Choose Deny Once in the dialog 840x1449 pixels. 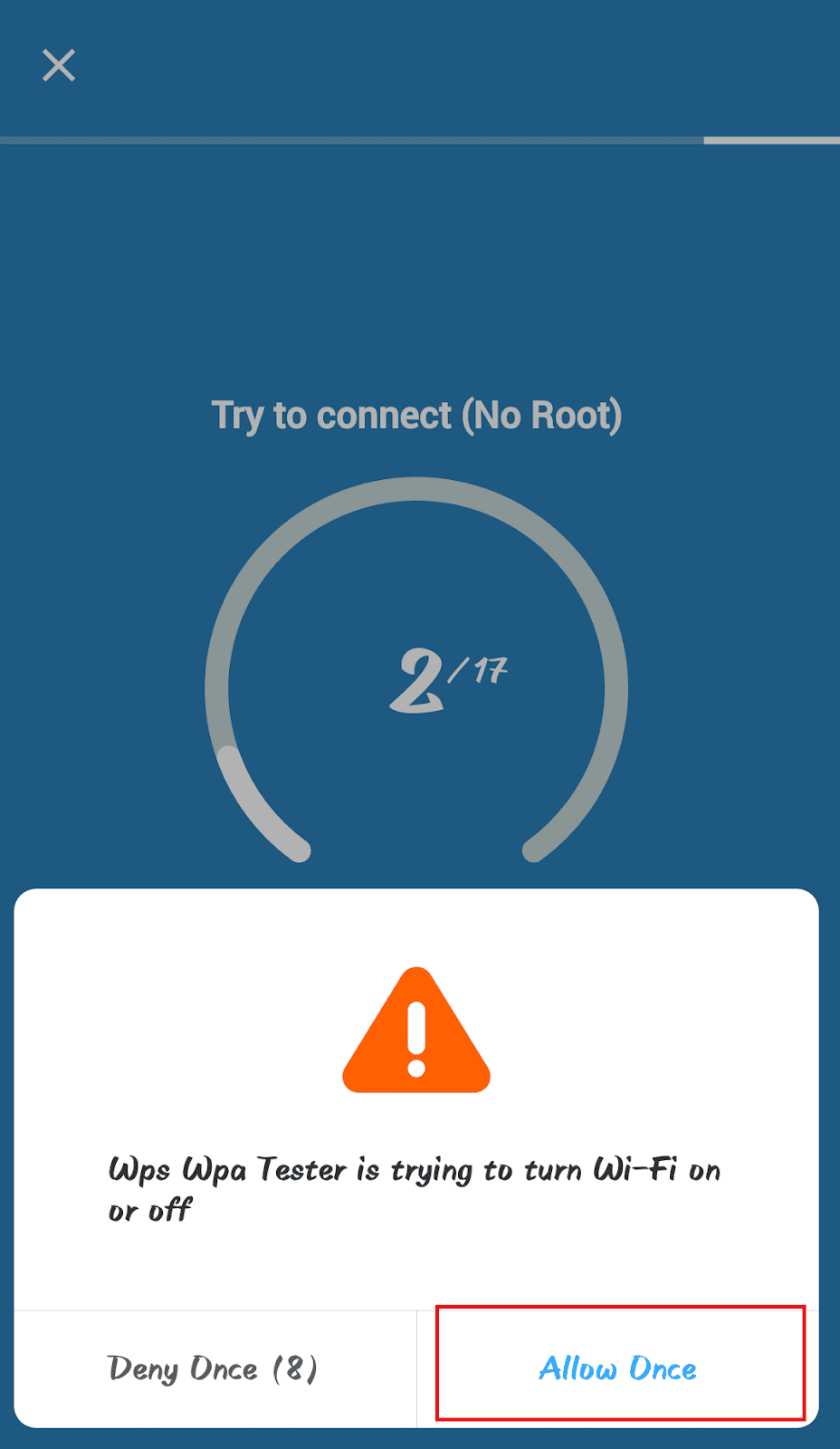(214, 1367)
